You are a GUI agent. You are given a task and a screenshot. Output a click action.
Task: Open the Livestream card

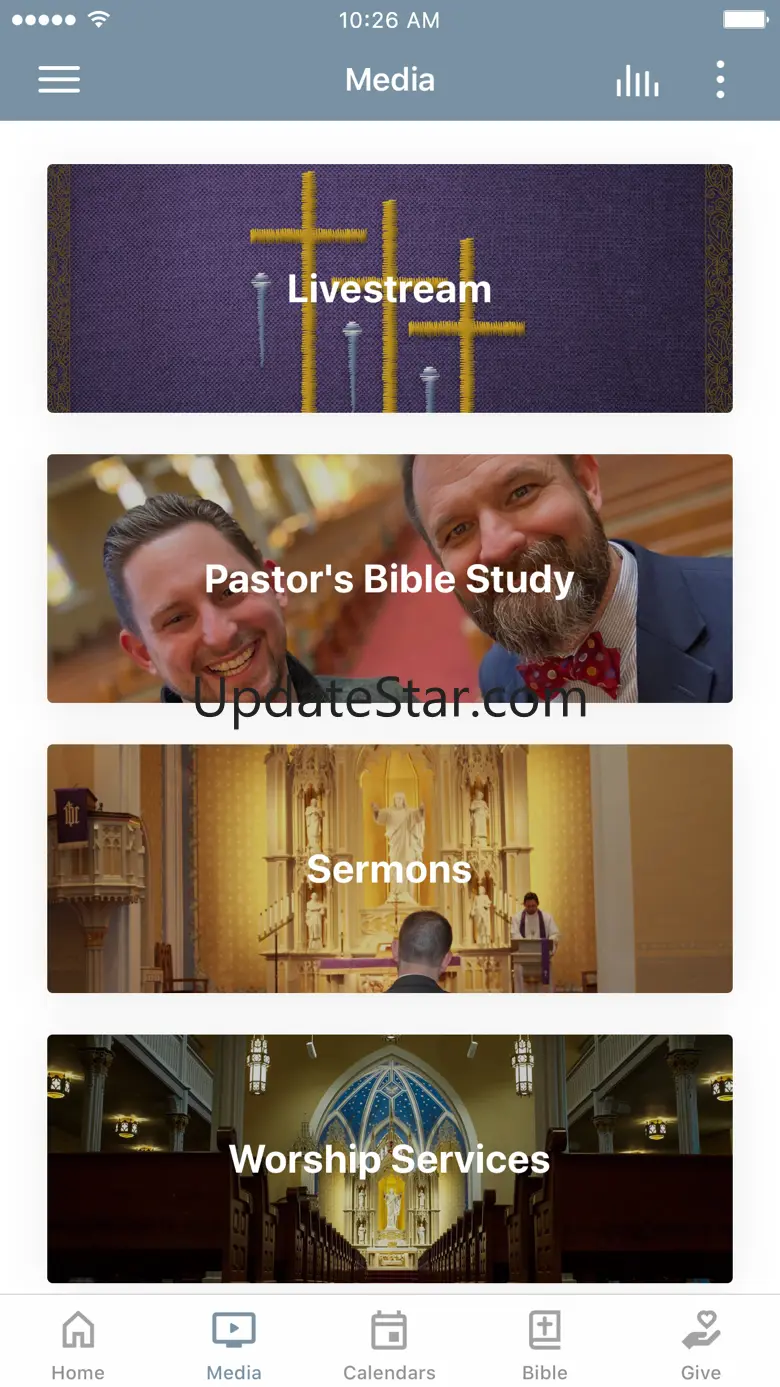tap(390, 288)
